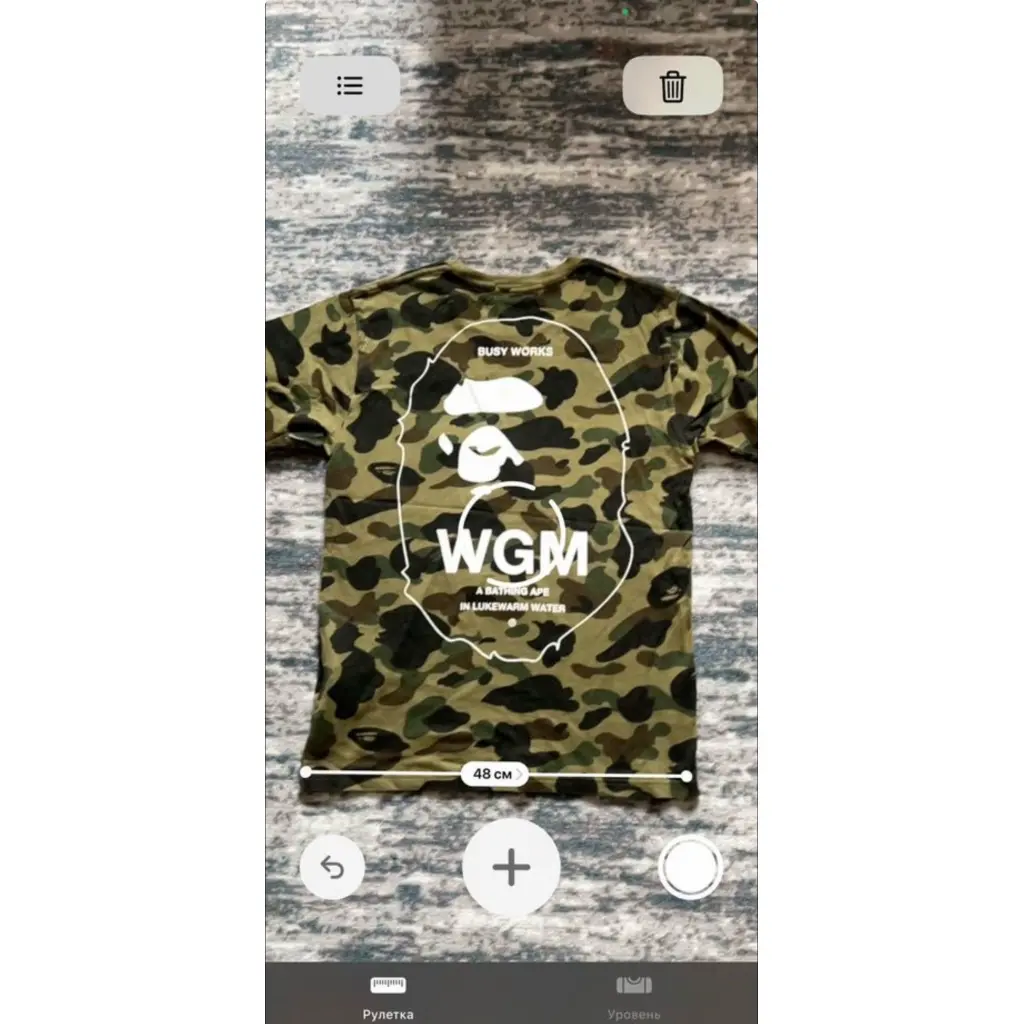Switch to the Рулетка tab
The image size is (1024, 1024).
(388, 996)
